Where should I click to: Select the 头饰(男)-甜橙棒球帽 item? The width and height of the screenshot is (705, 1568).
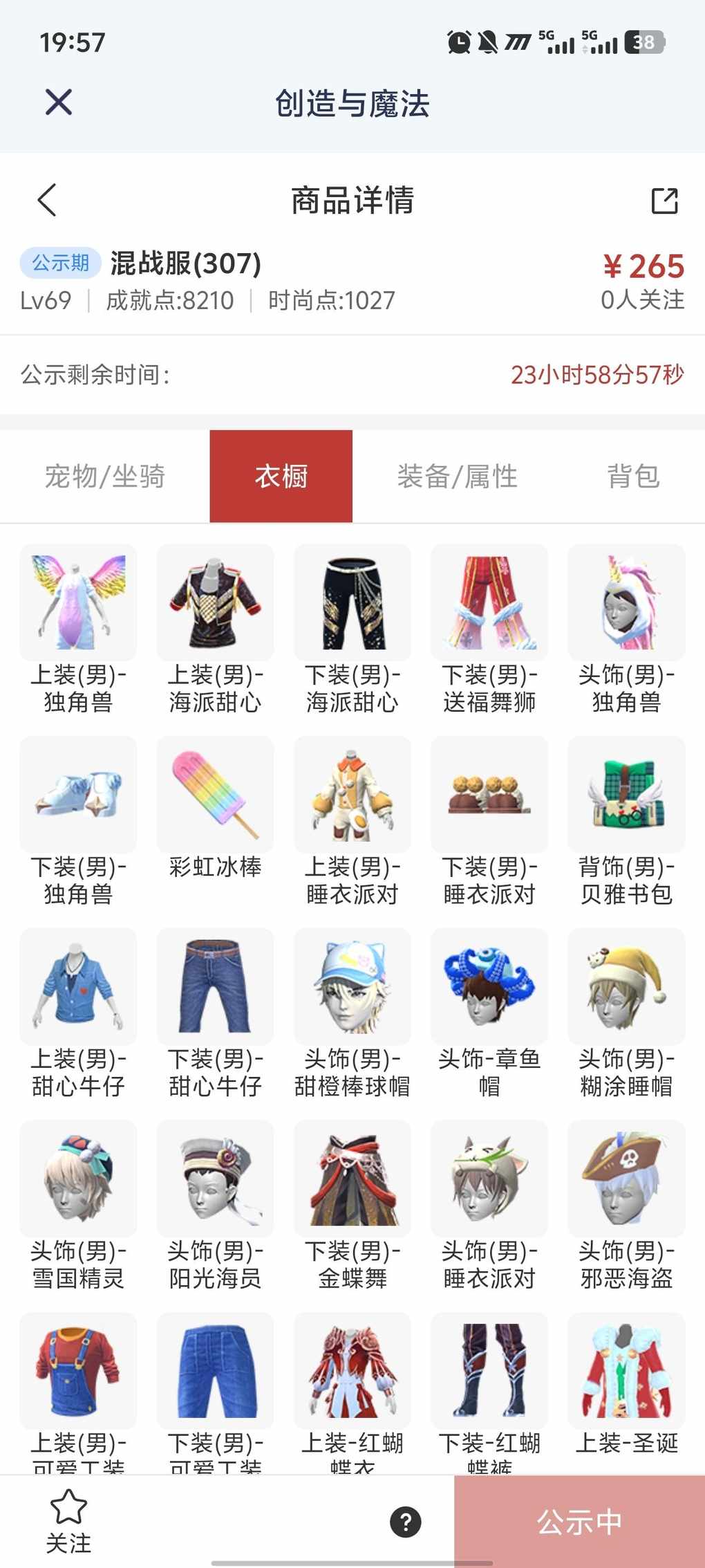point(352,987)
